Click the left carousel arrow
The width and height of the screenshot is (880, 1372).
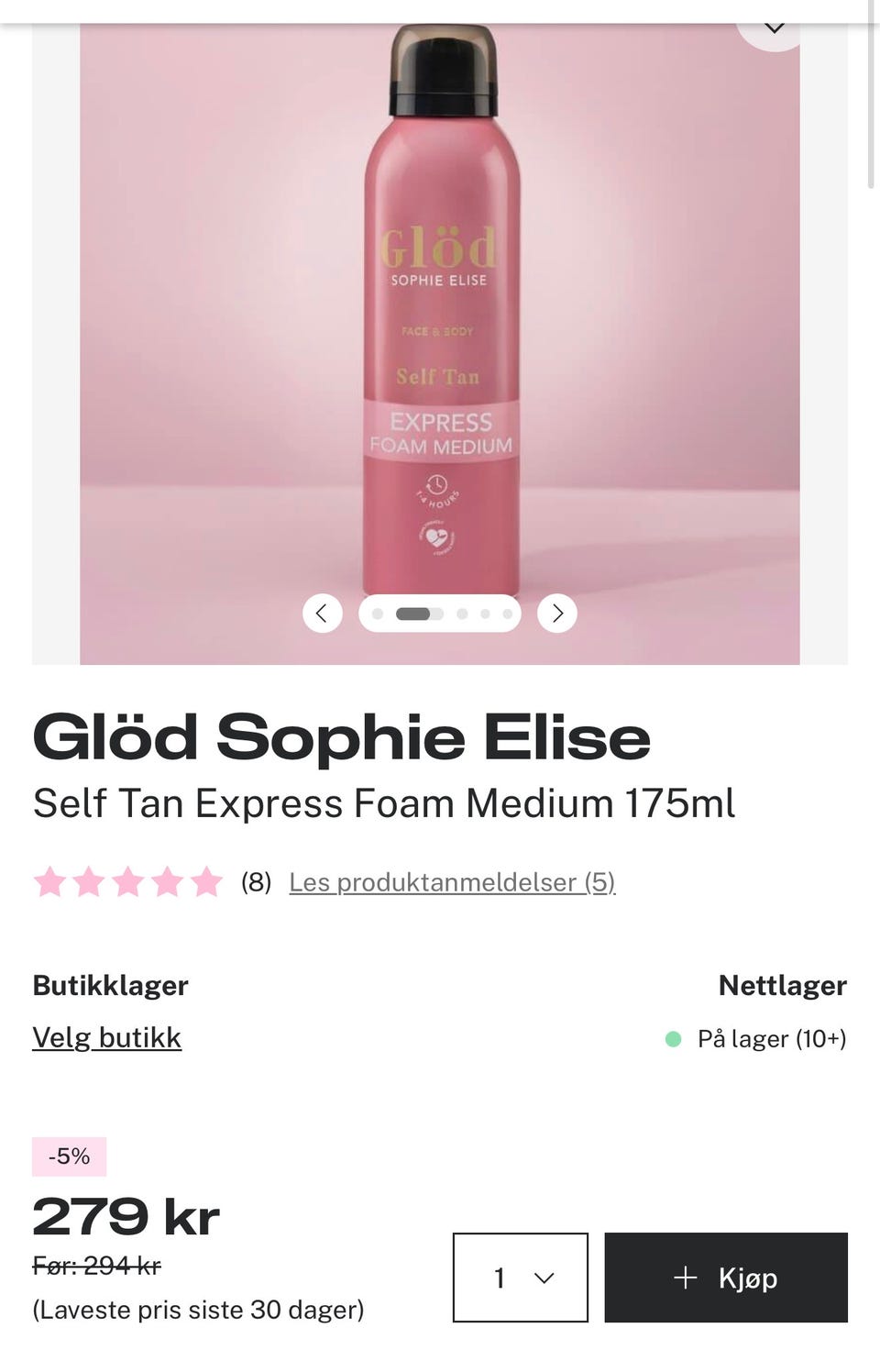point(322,613)
